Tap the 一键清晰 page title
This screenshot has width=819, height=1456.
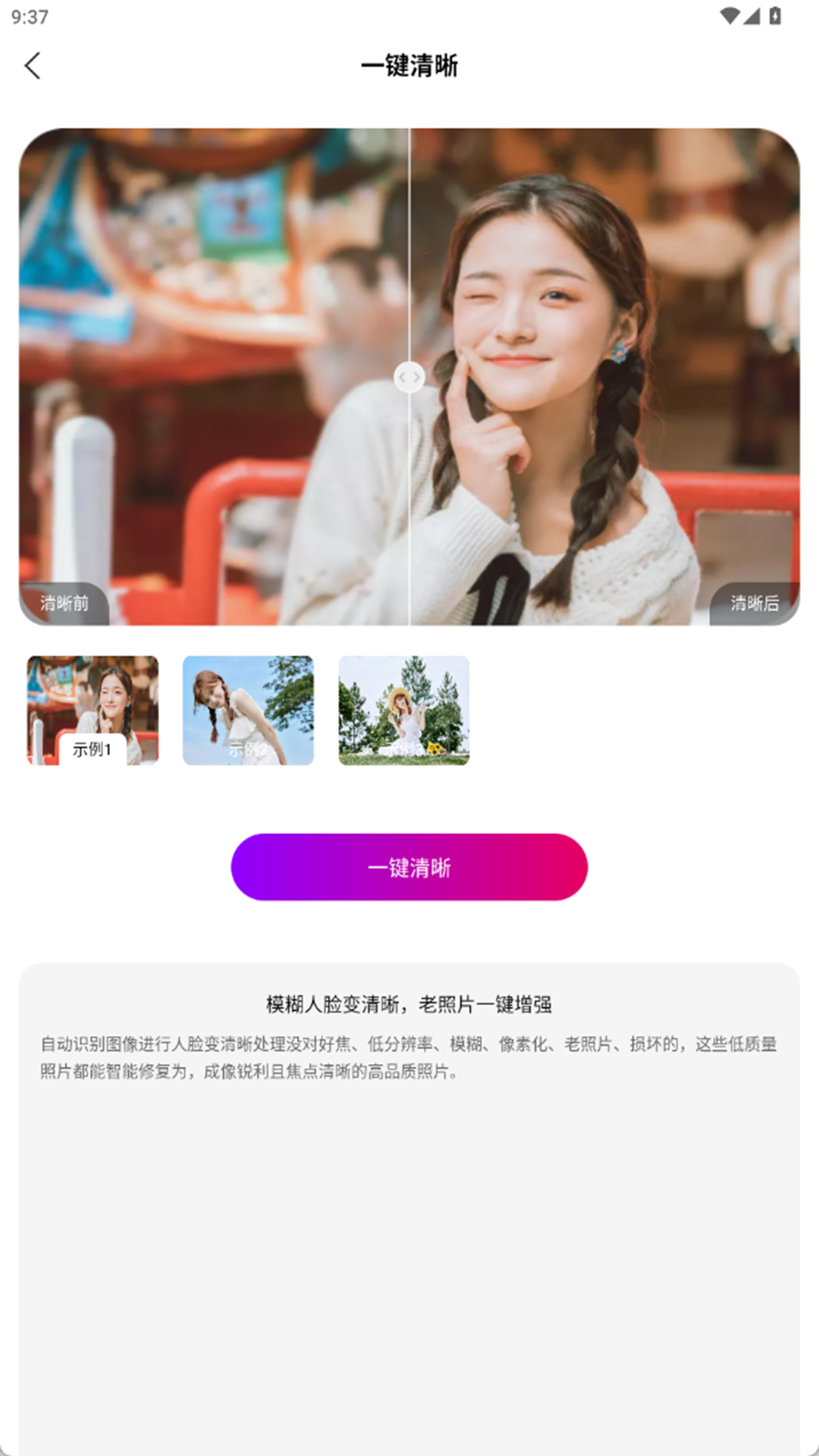(409, 67)
